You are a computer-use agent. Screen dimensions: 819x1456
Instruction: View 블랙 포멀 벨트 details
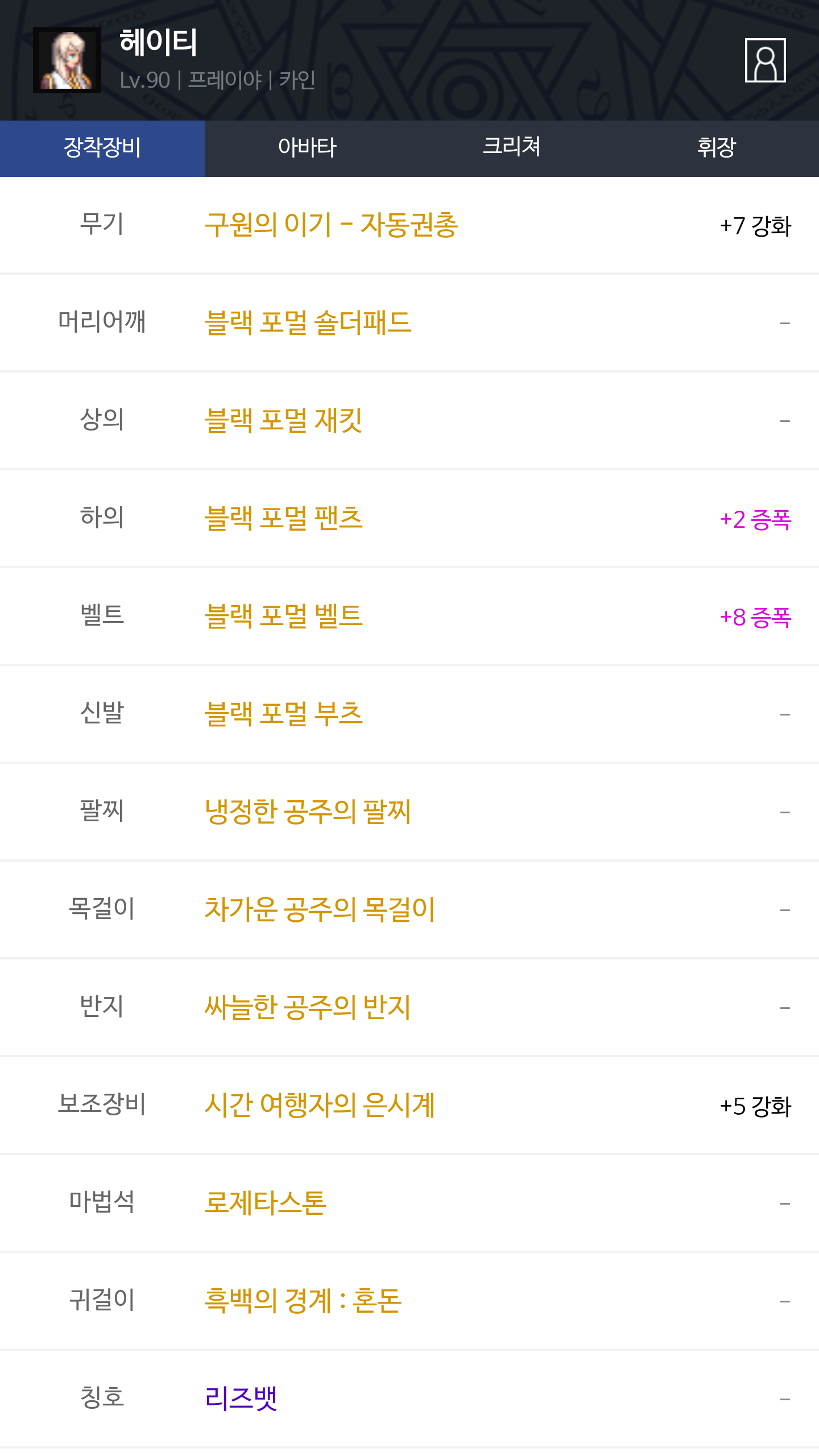click(283, 616)
